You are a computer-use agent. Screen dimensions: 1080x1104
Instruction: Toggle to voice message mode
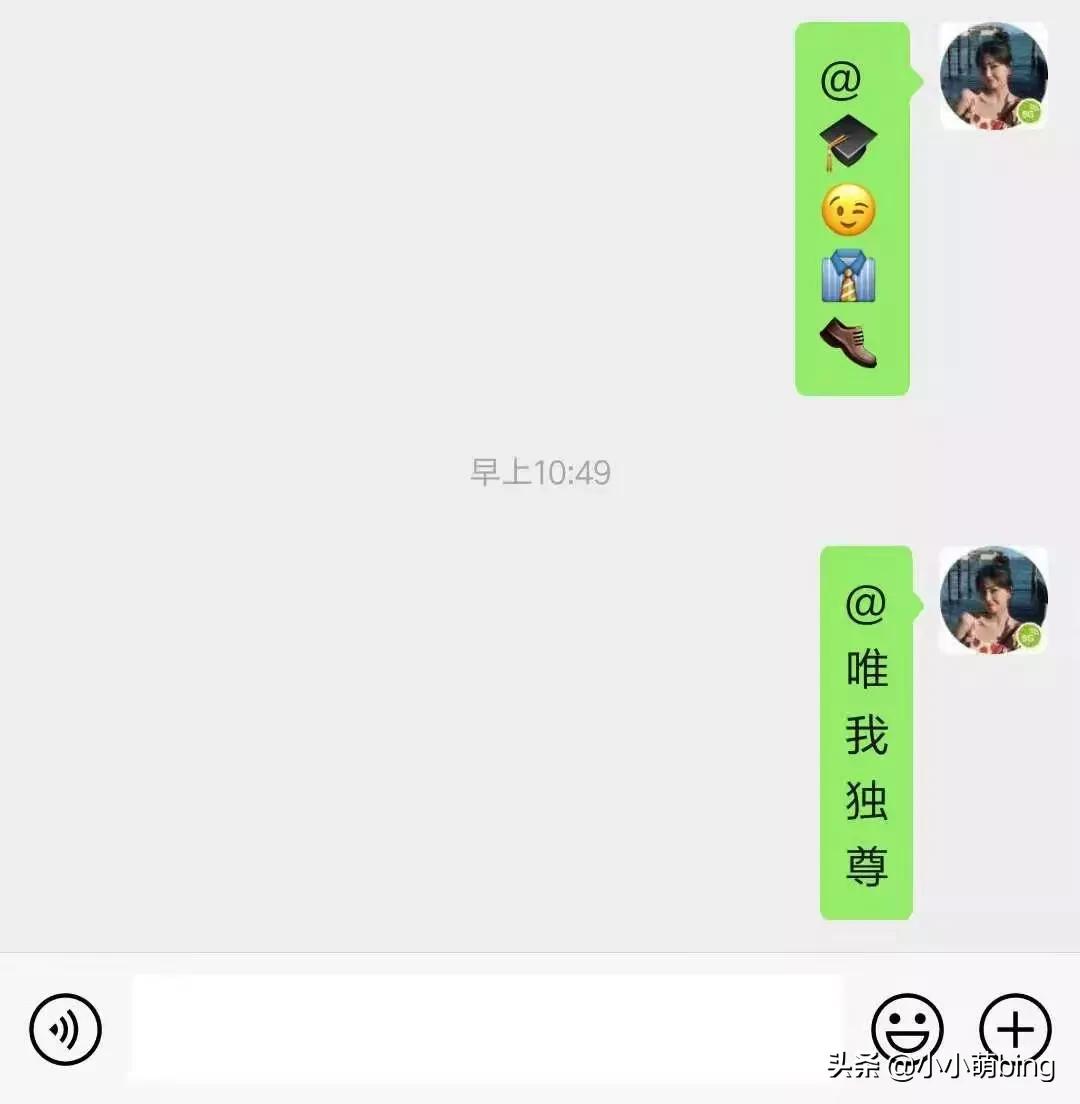pos(66,1027)
